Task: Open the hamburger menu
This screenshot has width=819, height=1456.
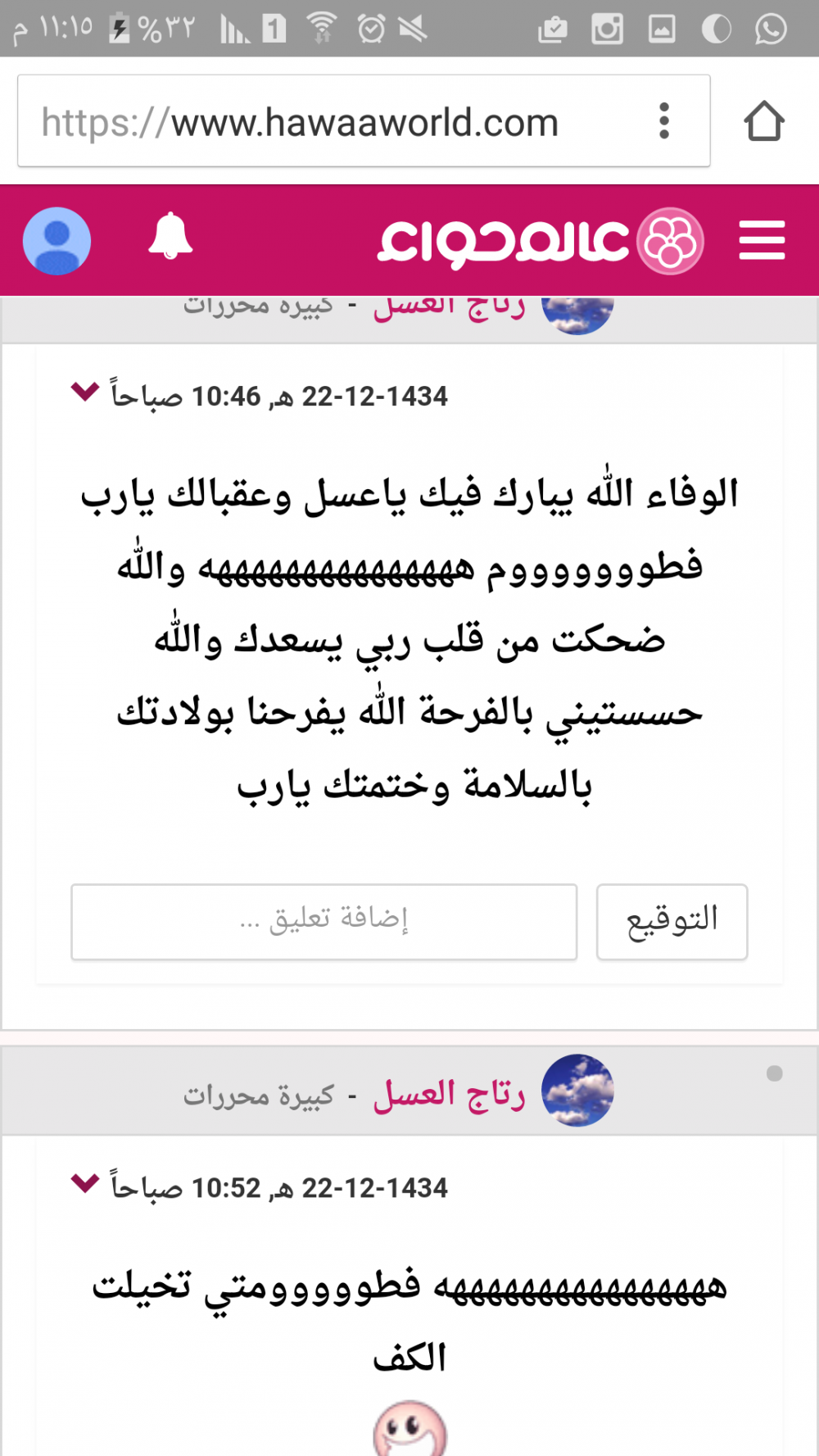Action: (761, 240)
